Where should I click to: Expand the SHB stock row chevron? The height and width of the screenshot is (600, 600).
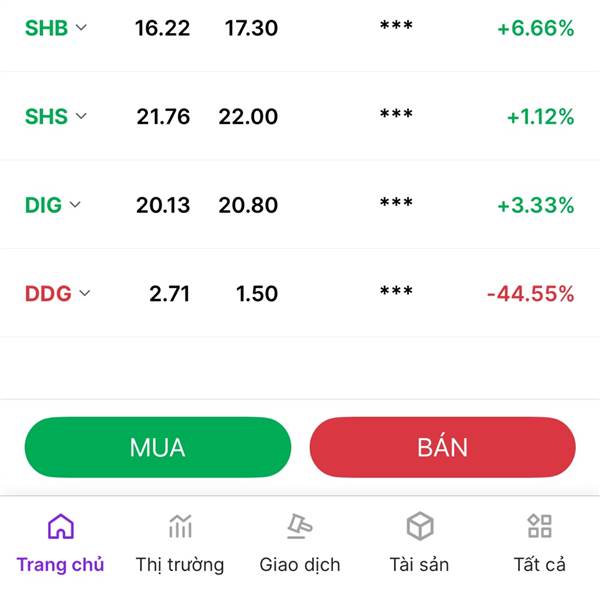(81, 28)
